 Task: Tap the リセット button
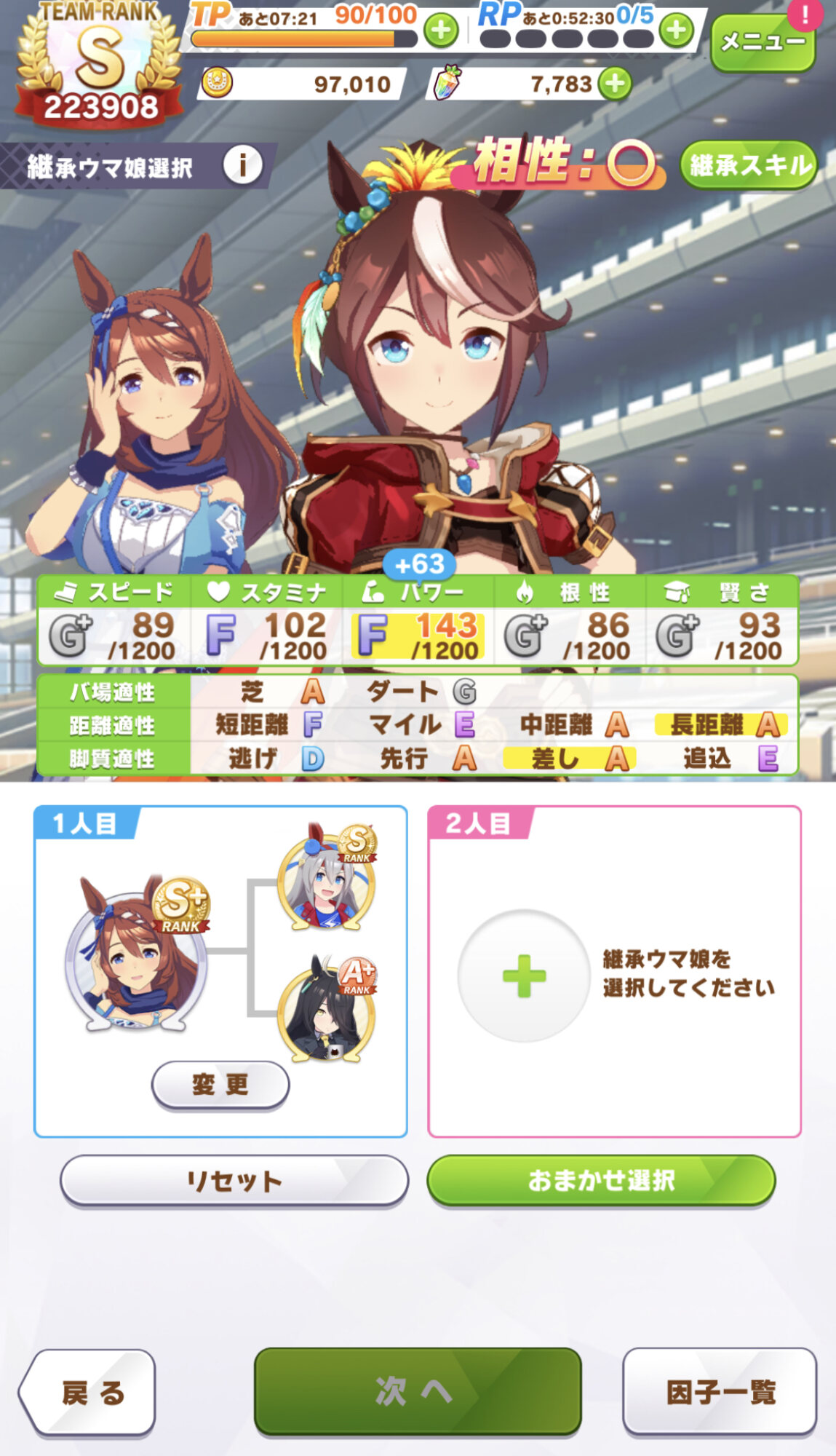(x=234, y=1180)
